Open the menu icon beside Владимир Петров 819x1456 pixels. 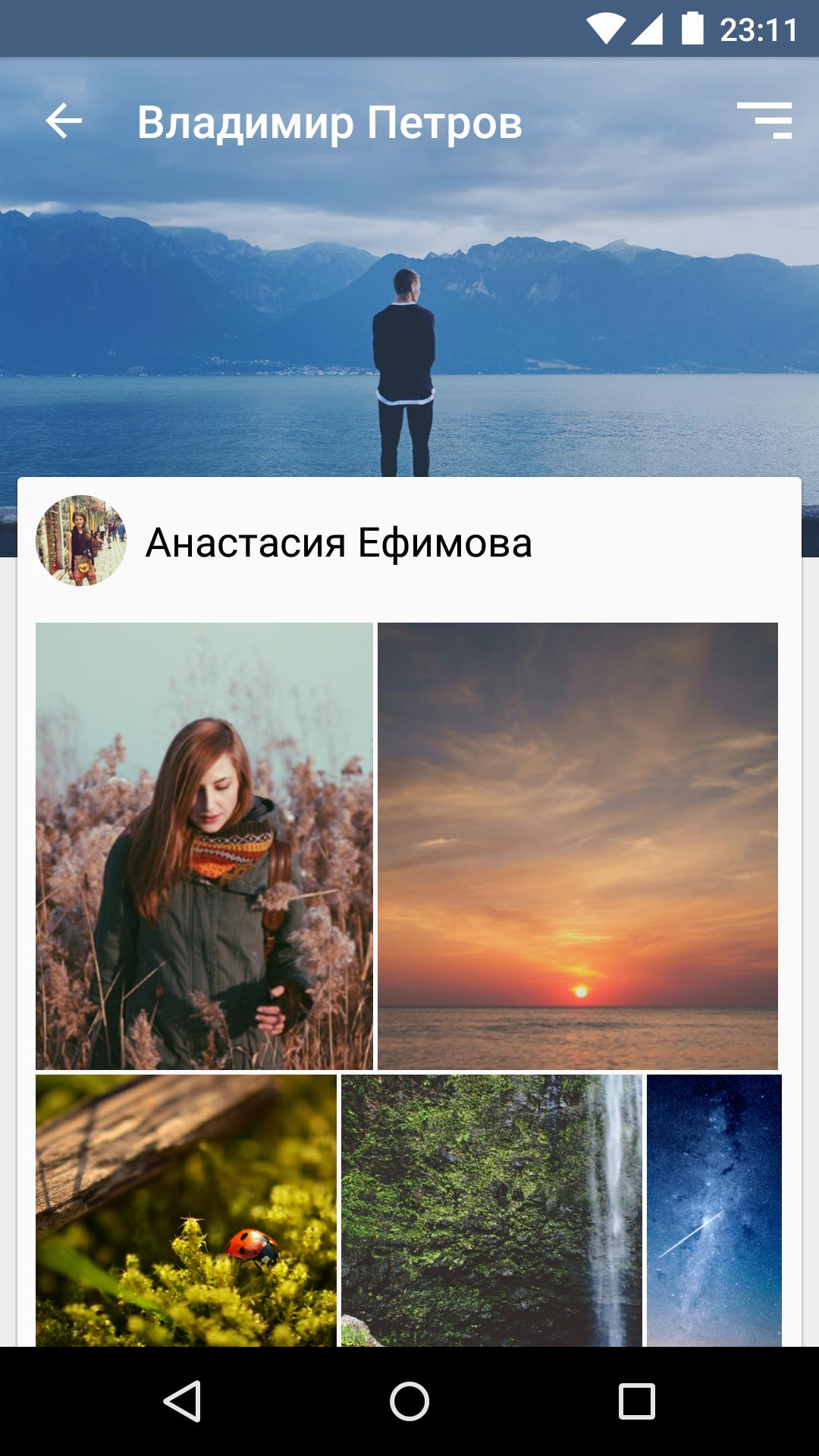[x=764, y=121]
